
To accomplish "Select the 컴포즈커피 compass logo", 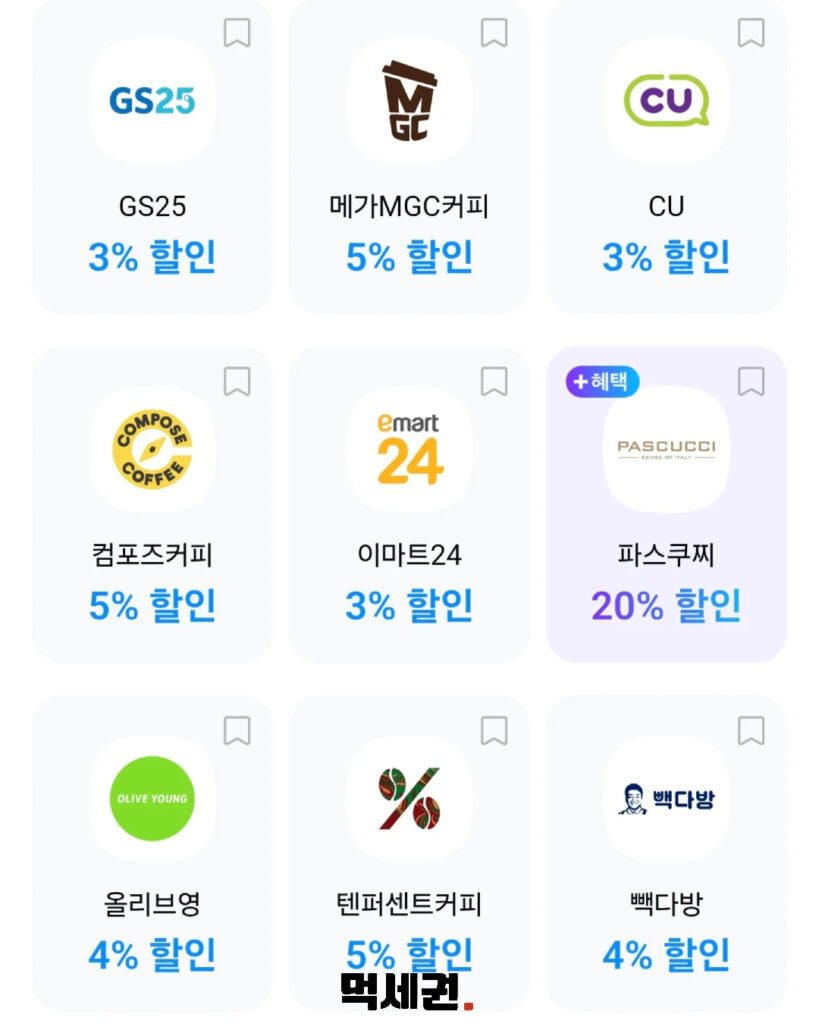I will pyautogui.click(x=151, y=450).
